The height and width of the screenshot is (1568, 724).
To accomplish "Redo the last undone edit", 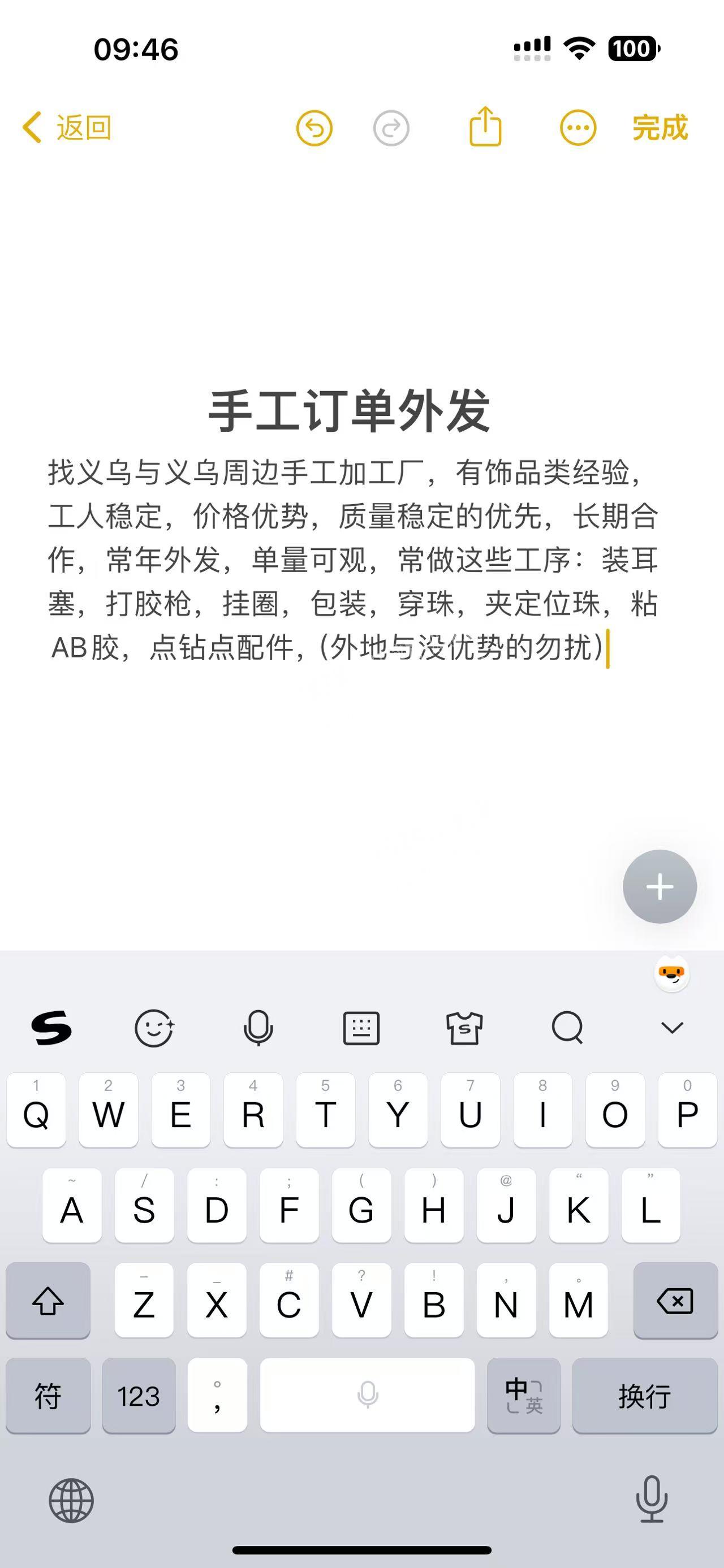I will 391,128.
